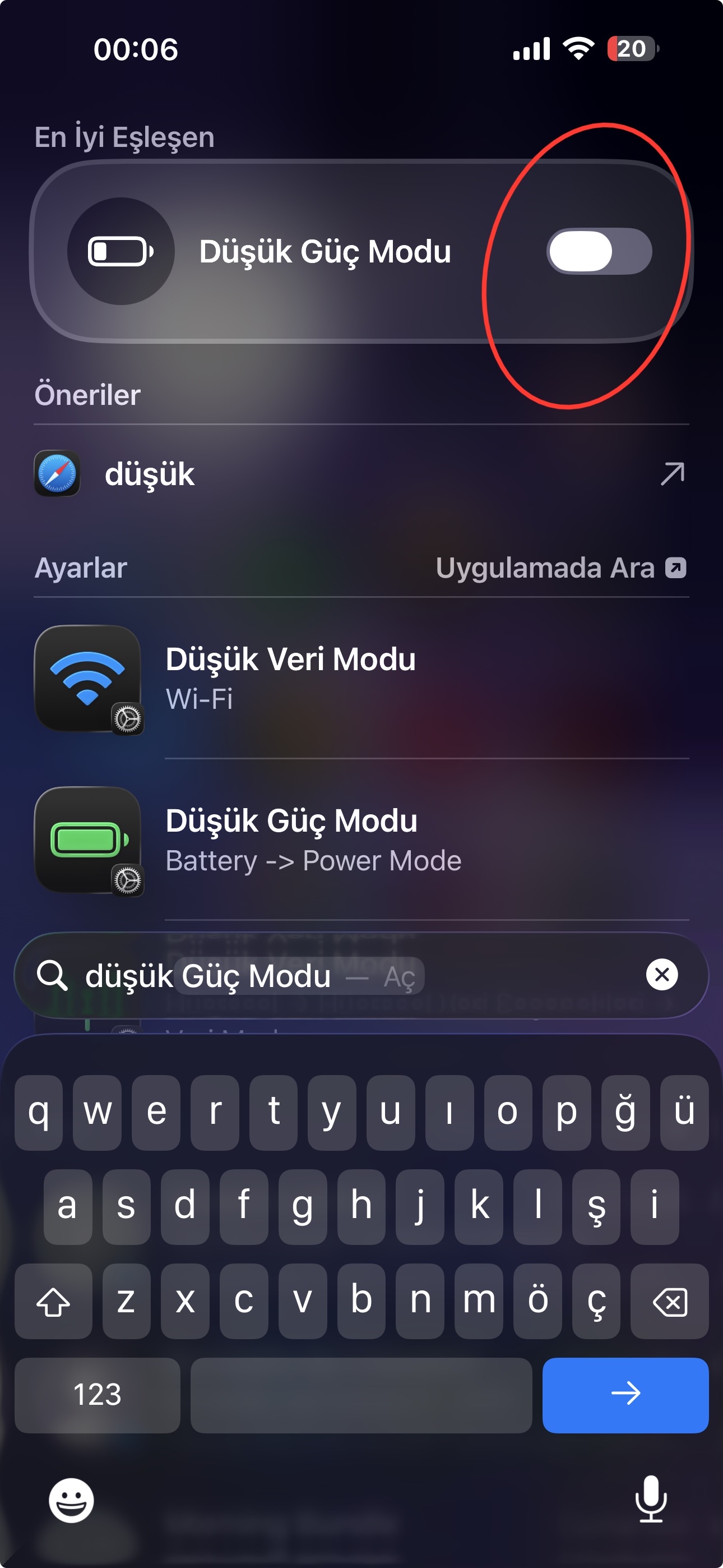Open Düşük Veri Modu Wi-Fi setting
Viewport: 723px width, 1568px height.
tap(361, 679)
